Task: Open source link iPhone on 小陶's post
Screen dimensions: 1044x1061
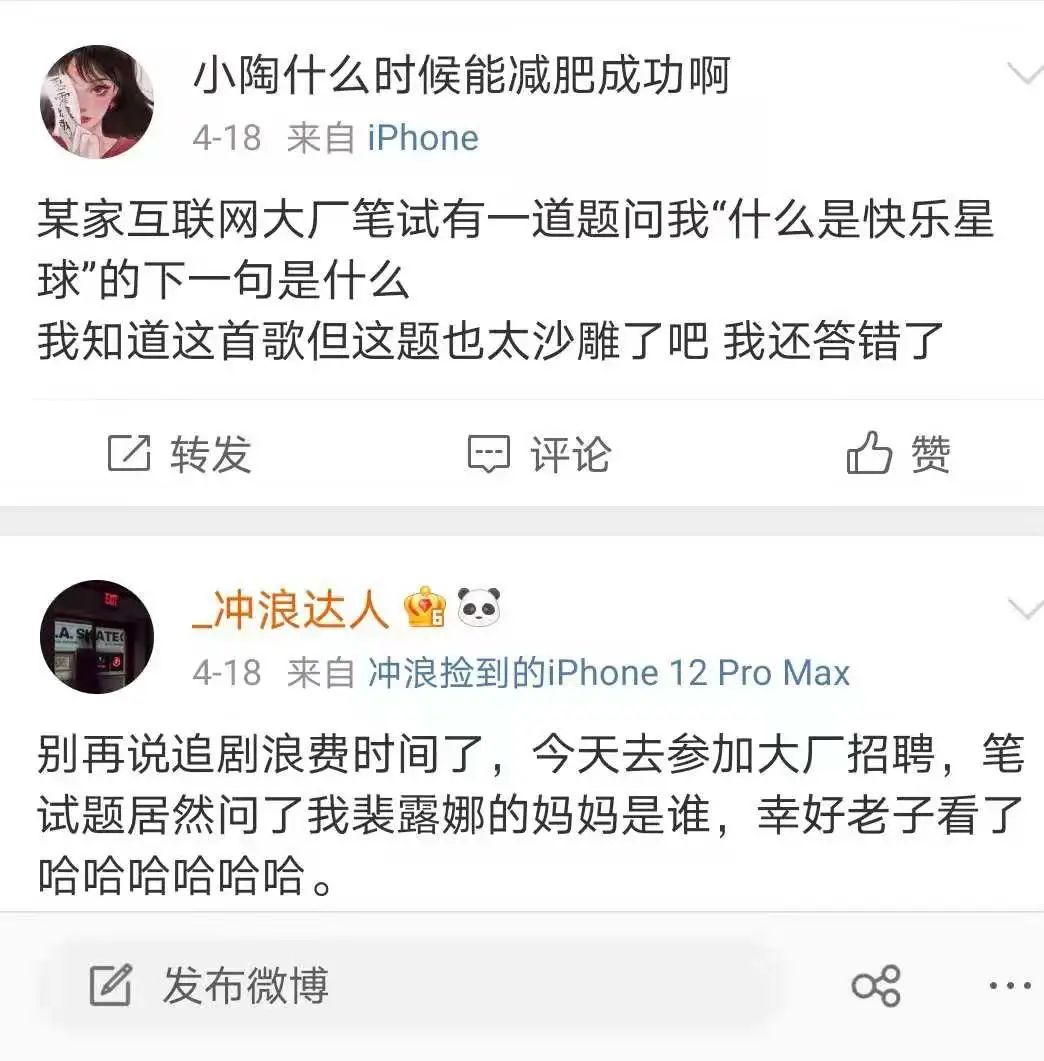Action: click(423, 138)
